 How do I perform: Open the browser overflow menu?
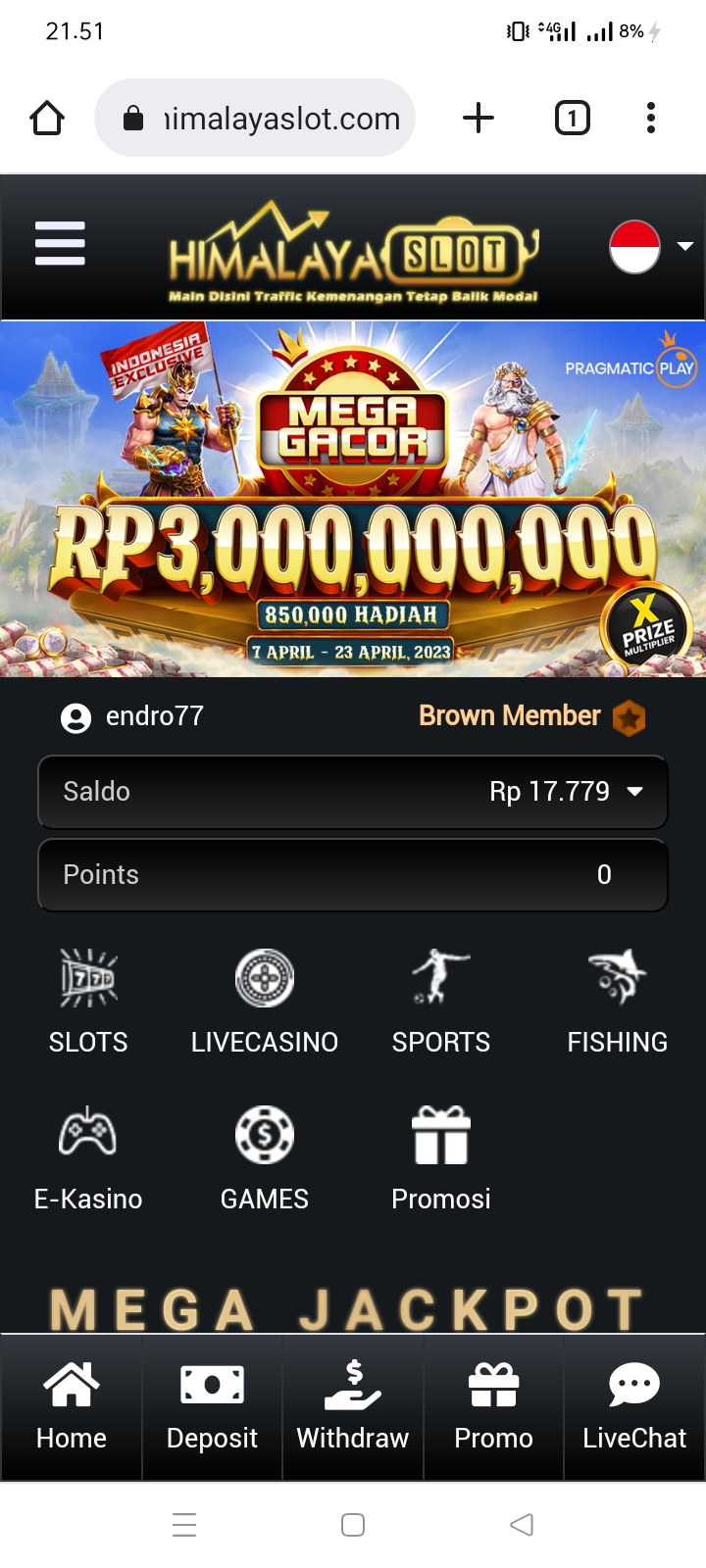651,119
